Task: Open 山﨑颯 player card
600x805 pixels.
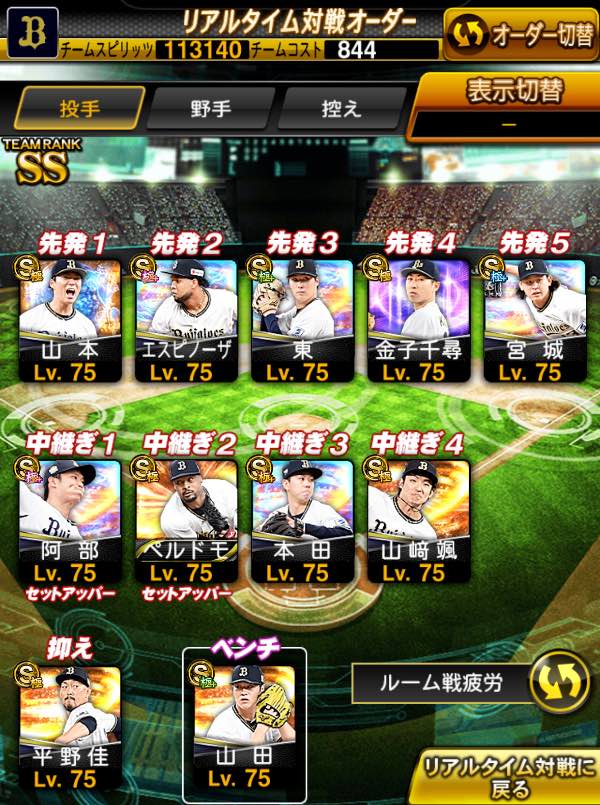Action: pos(418,520)
